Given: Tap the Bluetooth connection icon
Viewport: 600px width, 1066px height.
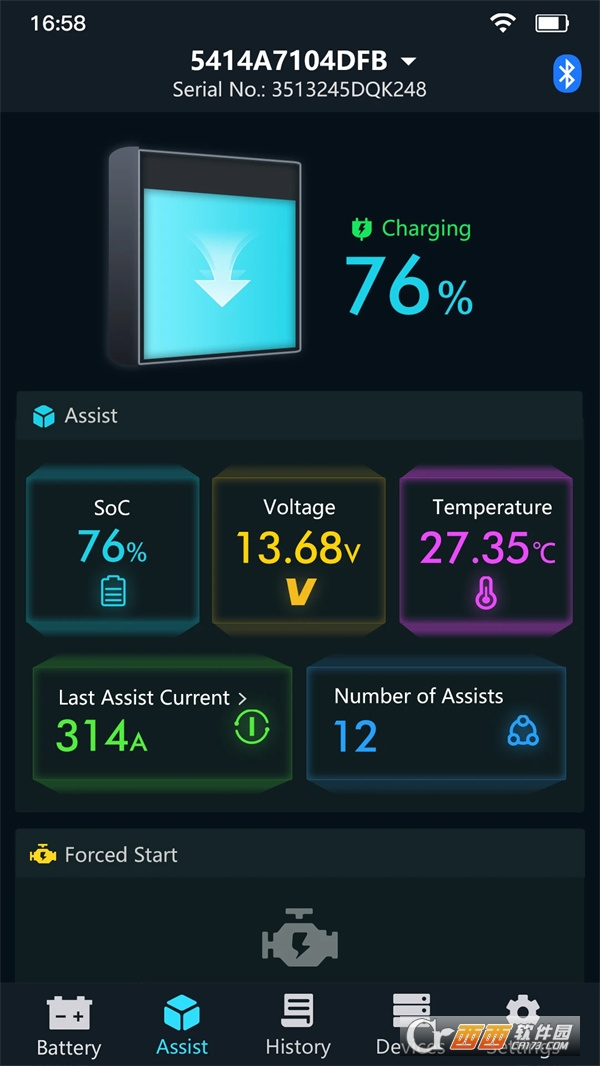Looking at the screenshot, I should pyautogui.click(x=567, y=73).
